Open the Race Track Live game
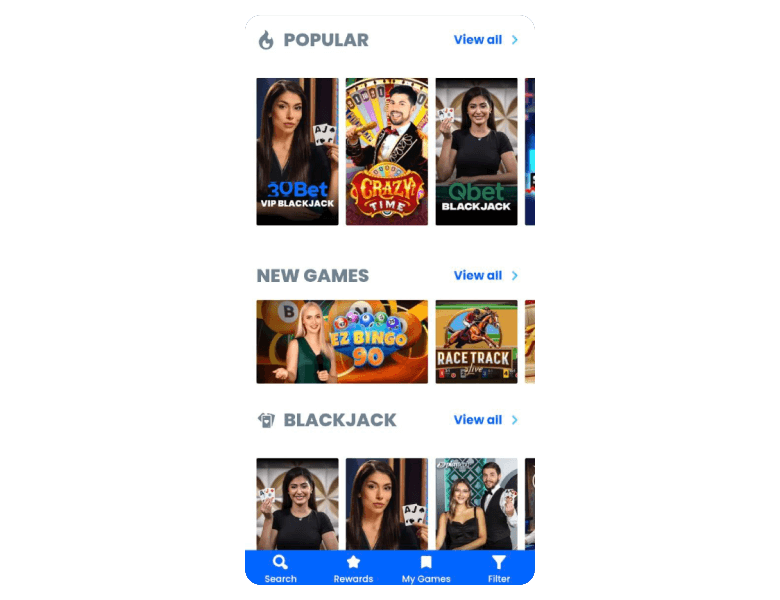Viewport: 780px width, 600px height. [x=476, y=341]
